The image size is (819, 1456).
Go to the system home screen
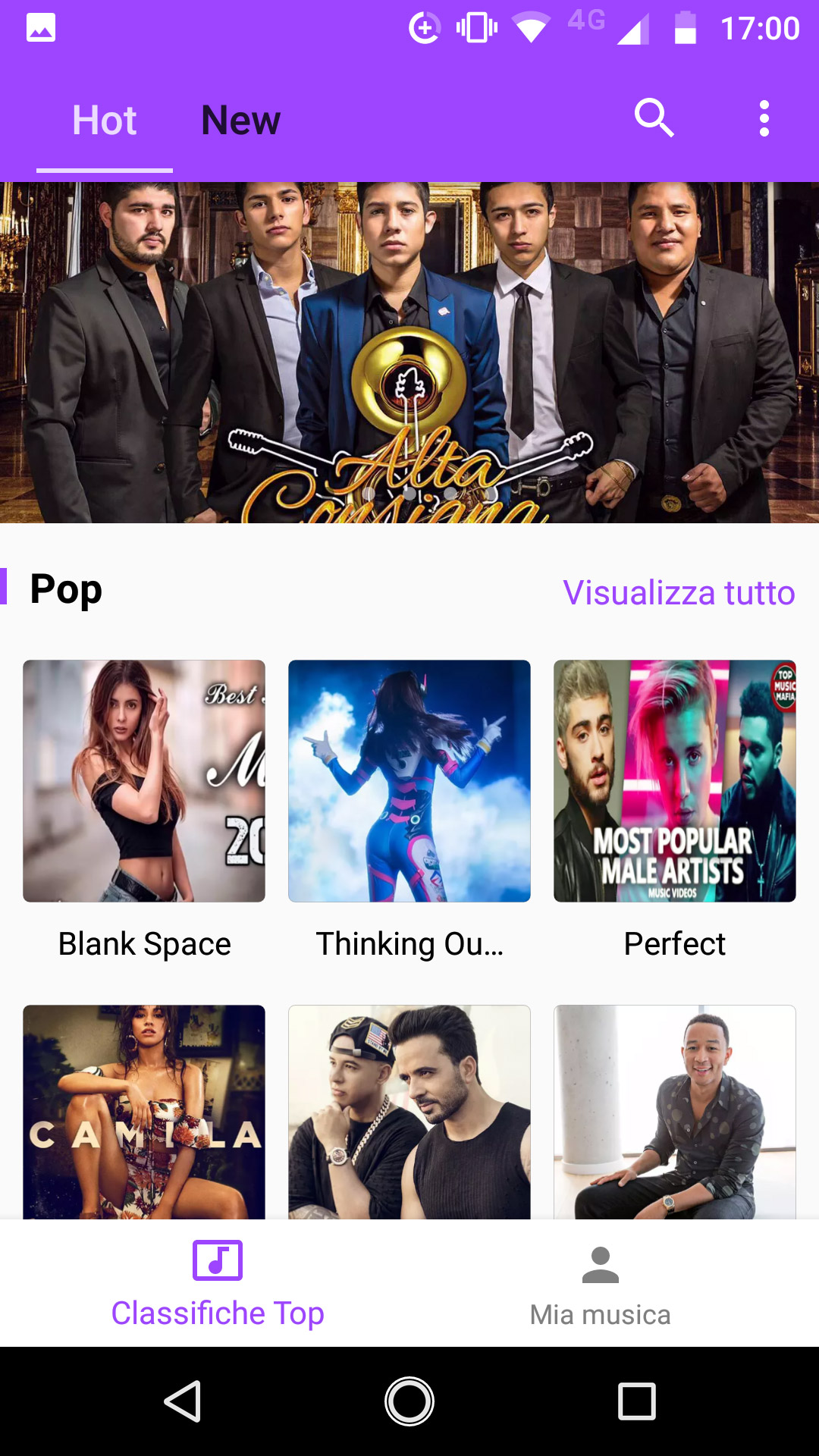pos(409,1401)
